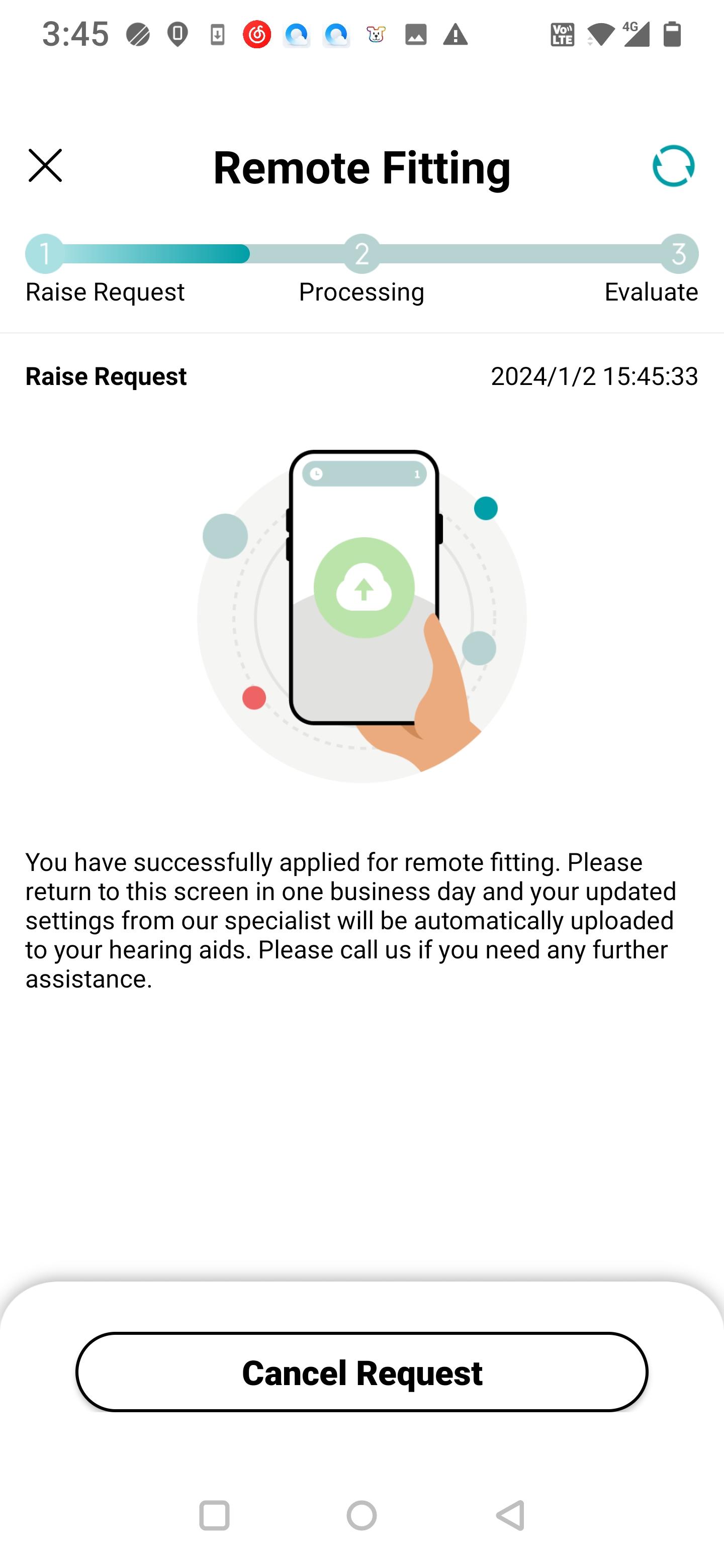Viewport: 724px width, 1568px height.
Task: Refresh the remote fitting status
Action: (x=673, y=165)
